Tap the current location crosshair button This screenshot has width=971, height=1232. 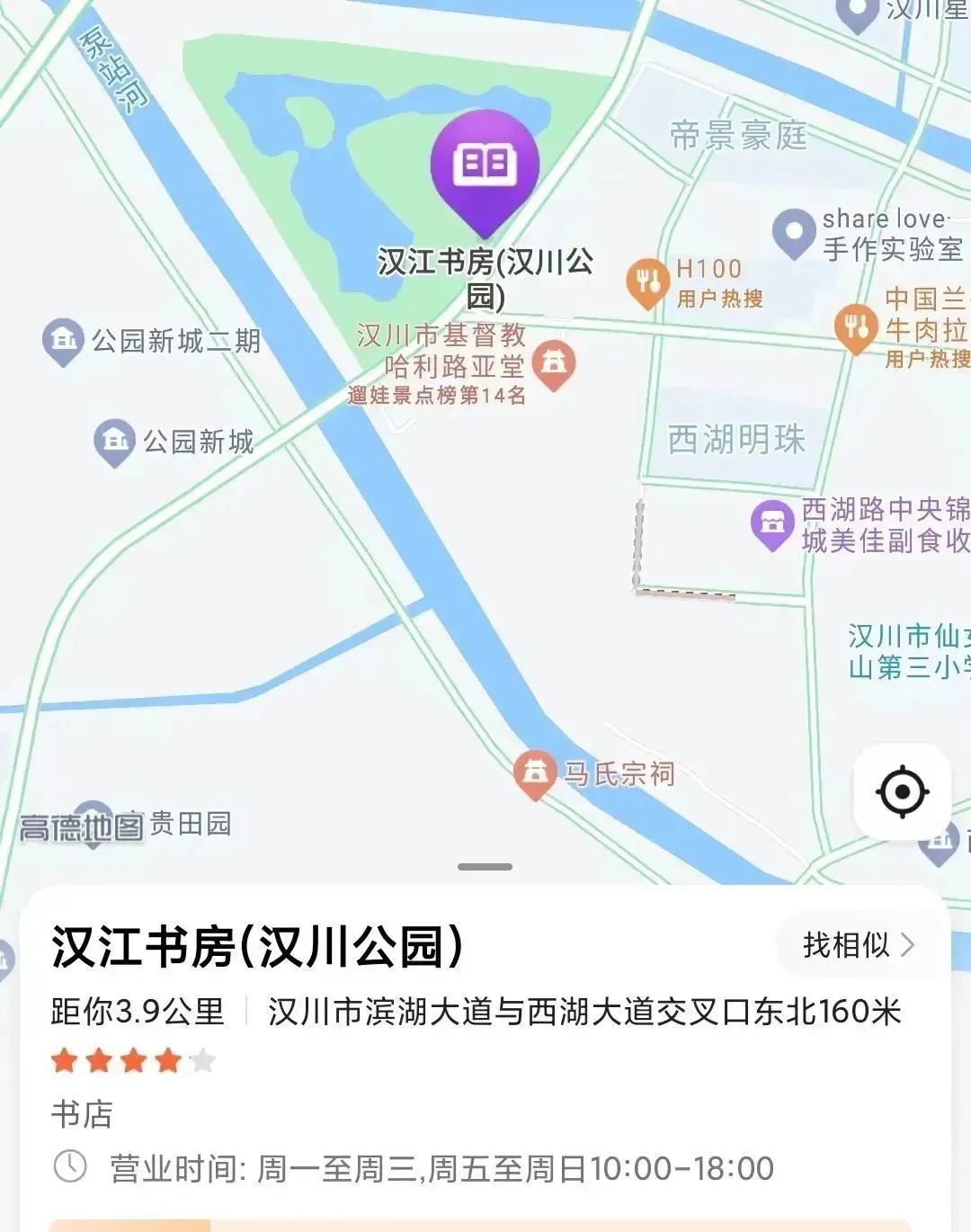pyautogui.click(x=902, y=791)
